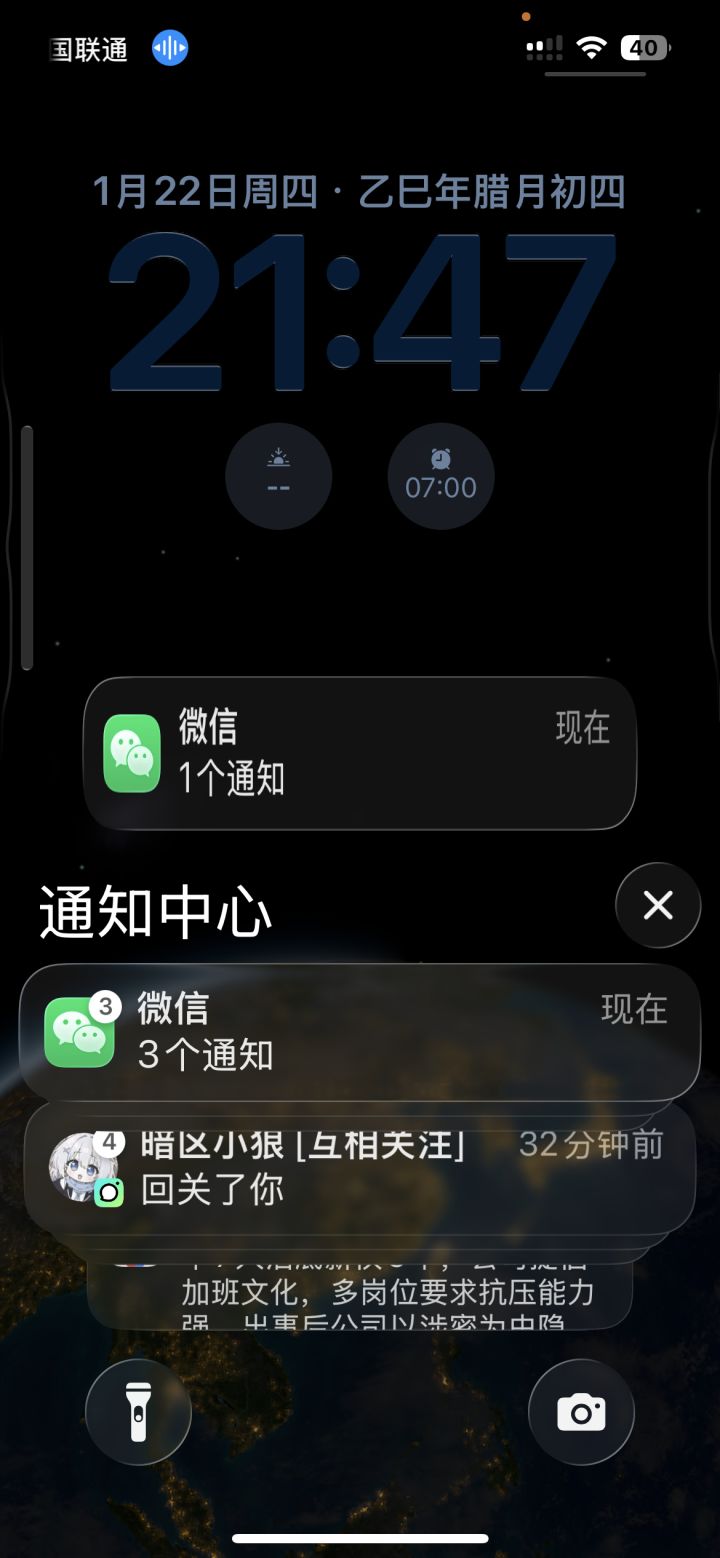This screenshot has height=1558, width=720.
Task: Tap the date showing 1月22日周四
Action: (360, 193)
